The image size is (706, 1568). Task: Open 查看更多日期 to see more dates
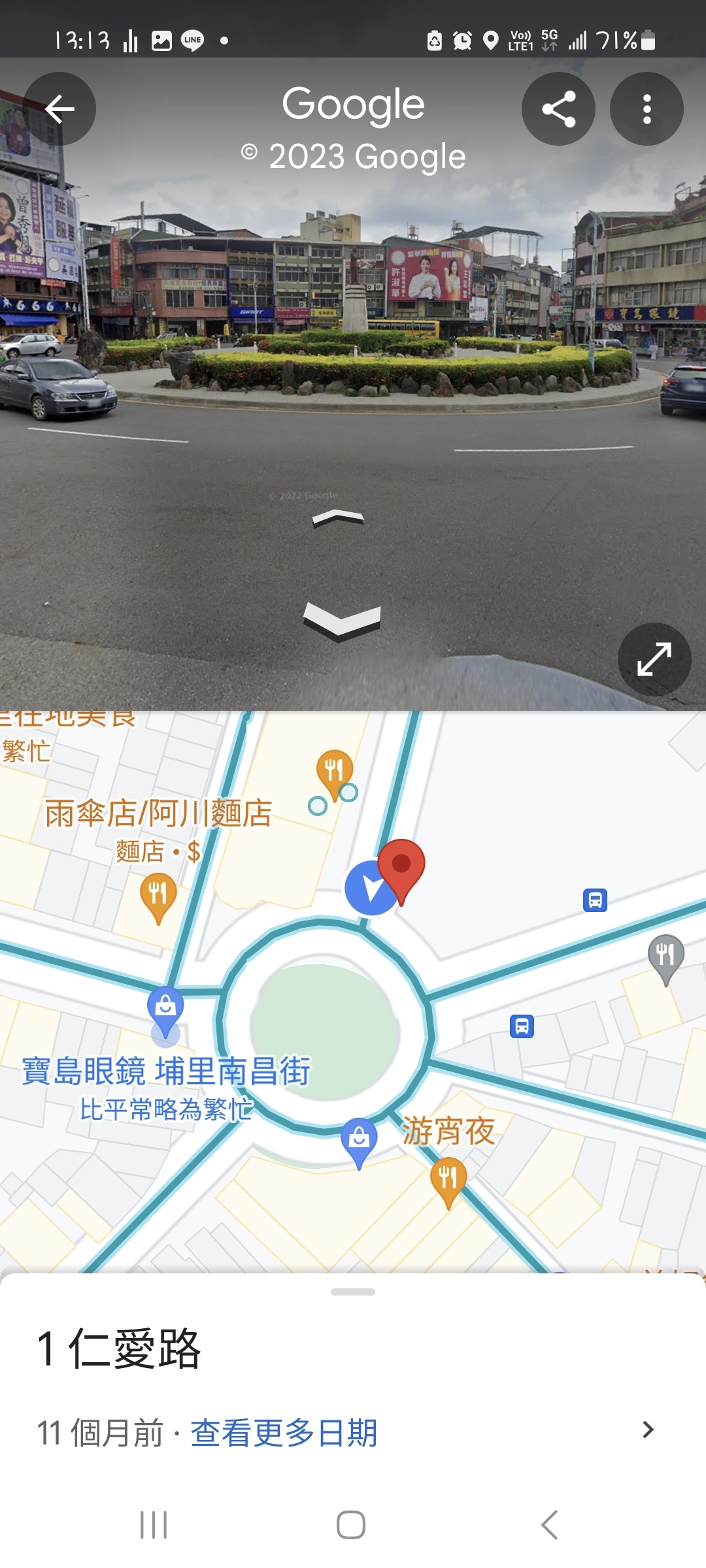point(284,1432)
